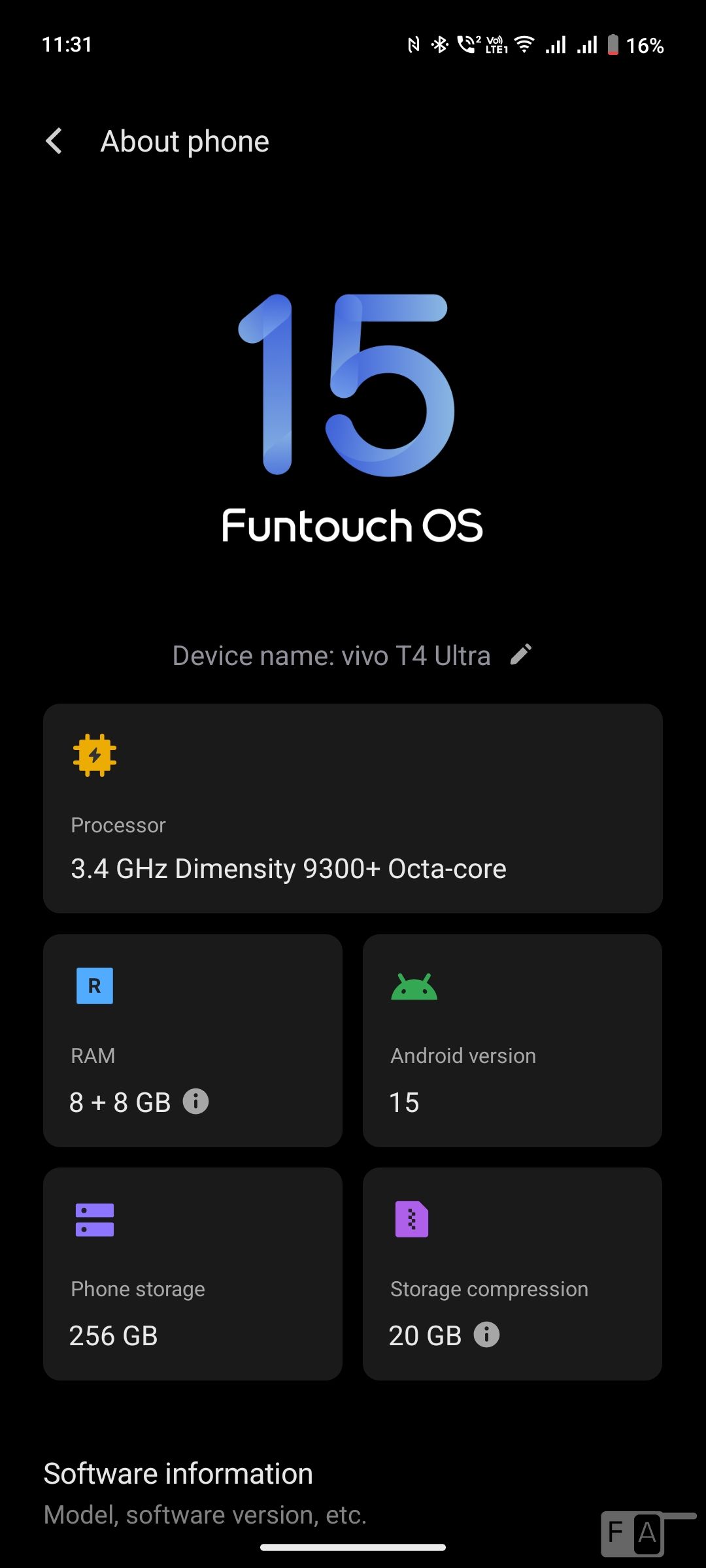The height and width of the screenshot is (1568, 706).
Task: Open RAM info icon
Action: click(x=195, y=1102)
